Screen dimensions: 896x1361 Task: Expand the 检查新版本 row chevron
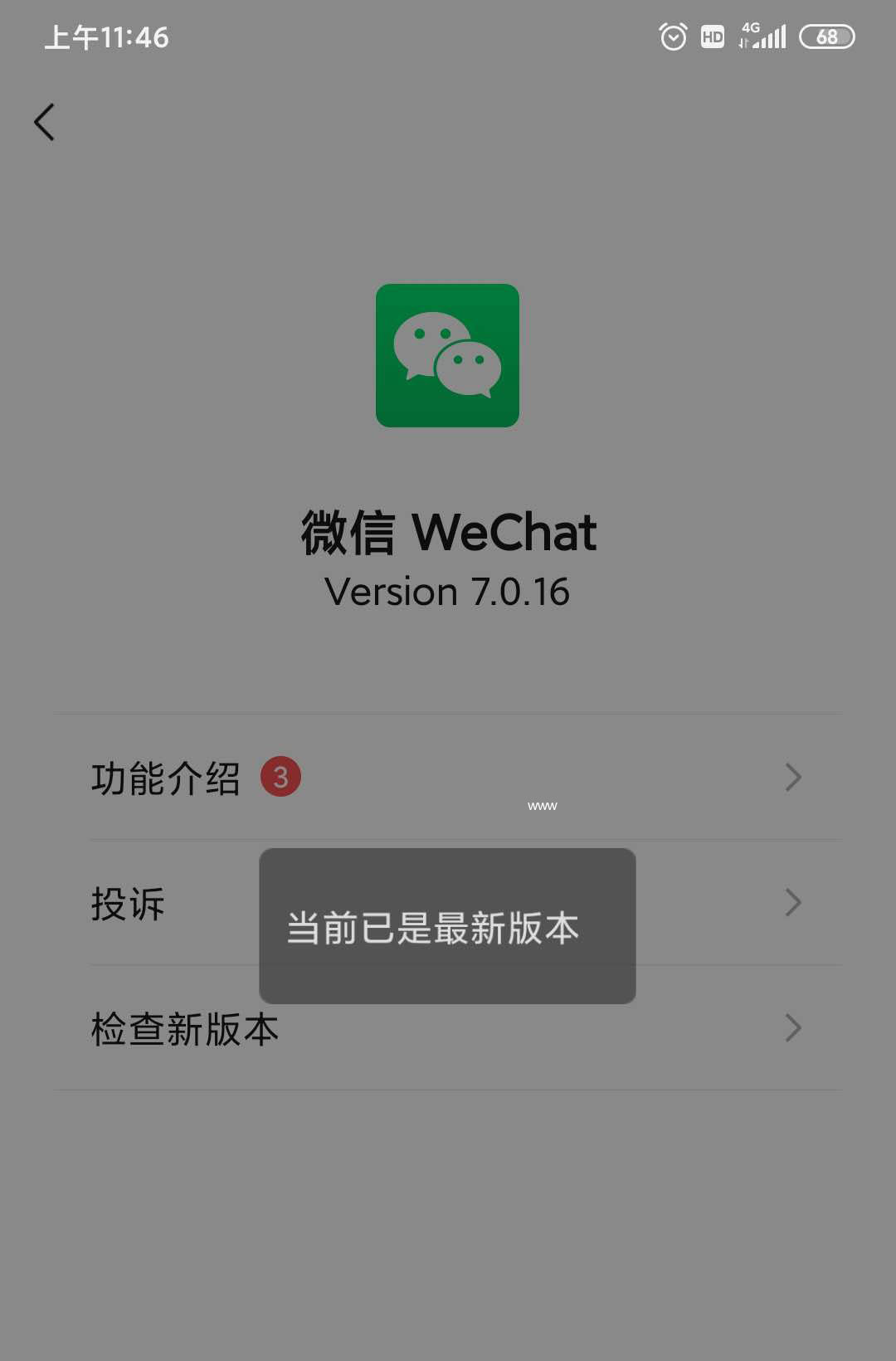click(792, 1029)
